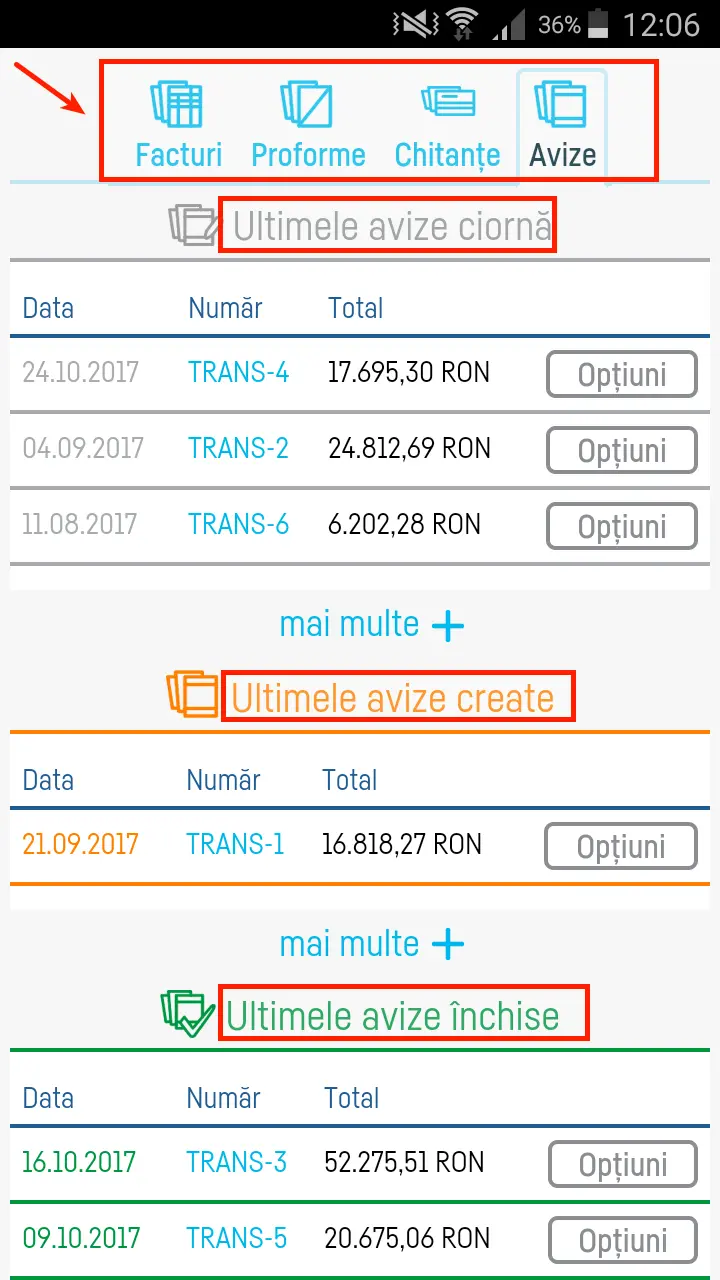
Task: Tap mai multe under draft notices
Action: click(x=372, y=625)
